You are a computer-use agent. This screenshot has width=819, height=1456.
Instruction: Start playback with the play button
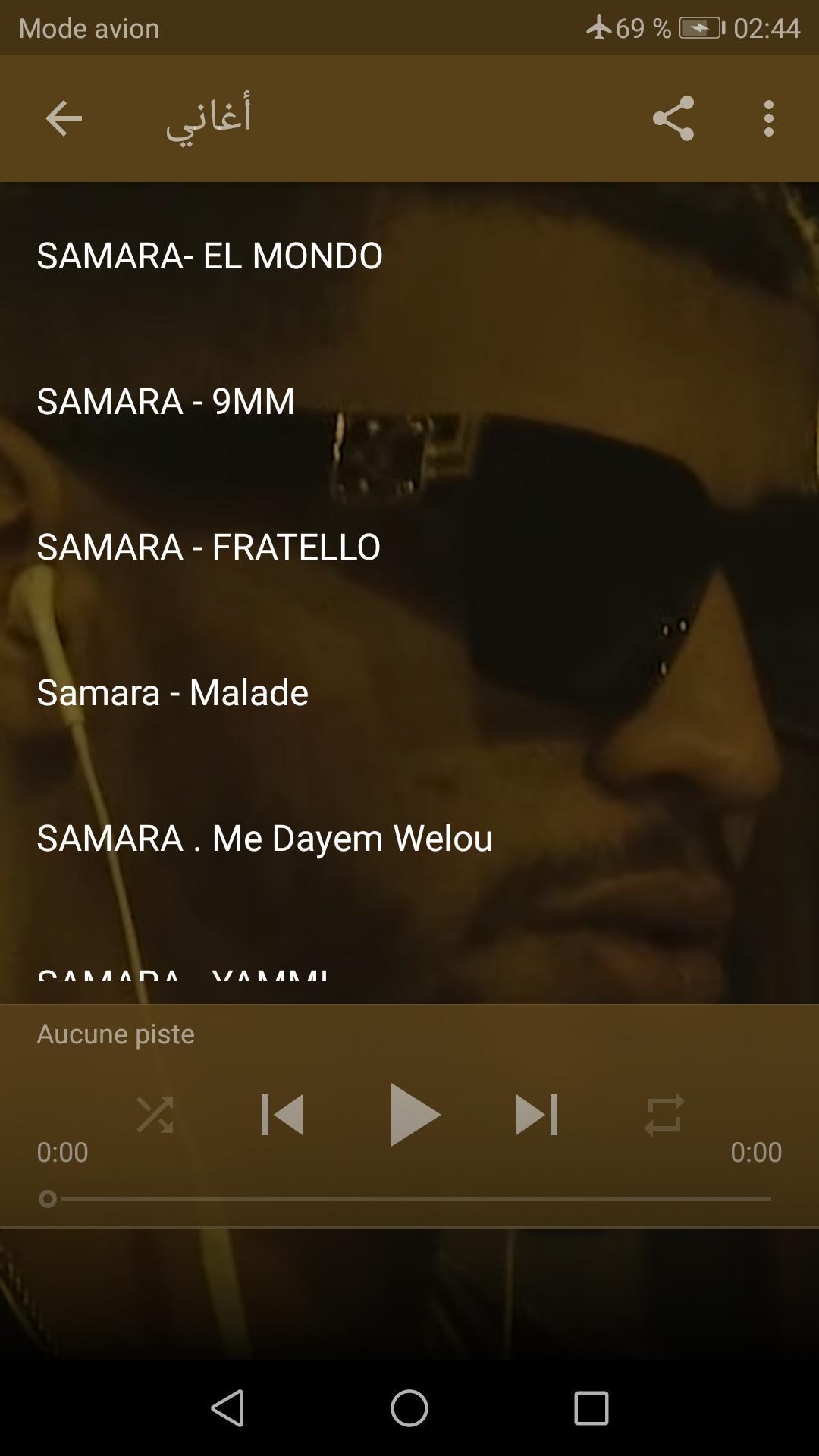click(413, 1115)
